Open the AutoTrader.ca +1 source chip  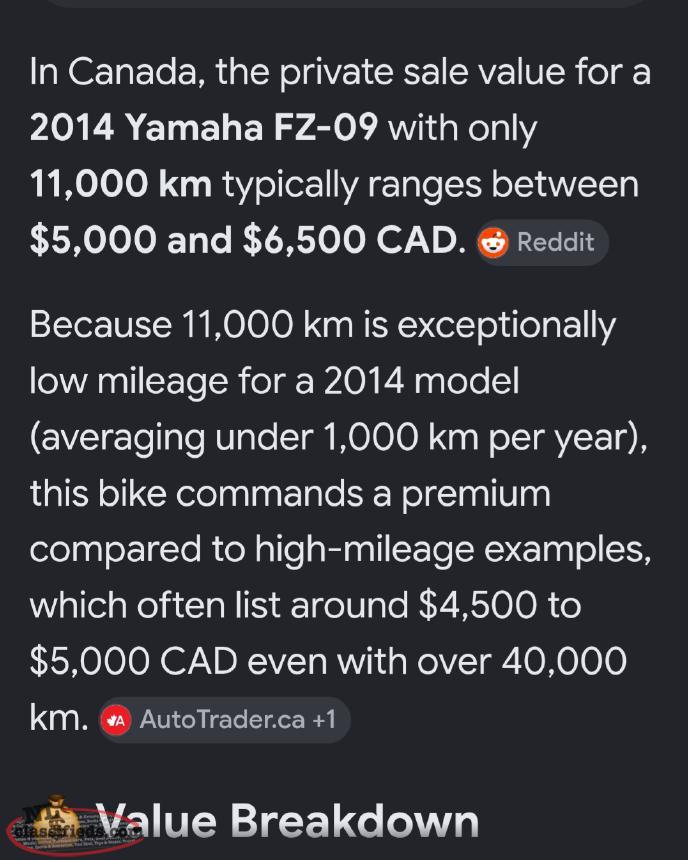tap(224, 720)
